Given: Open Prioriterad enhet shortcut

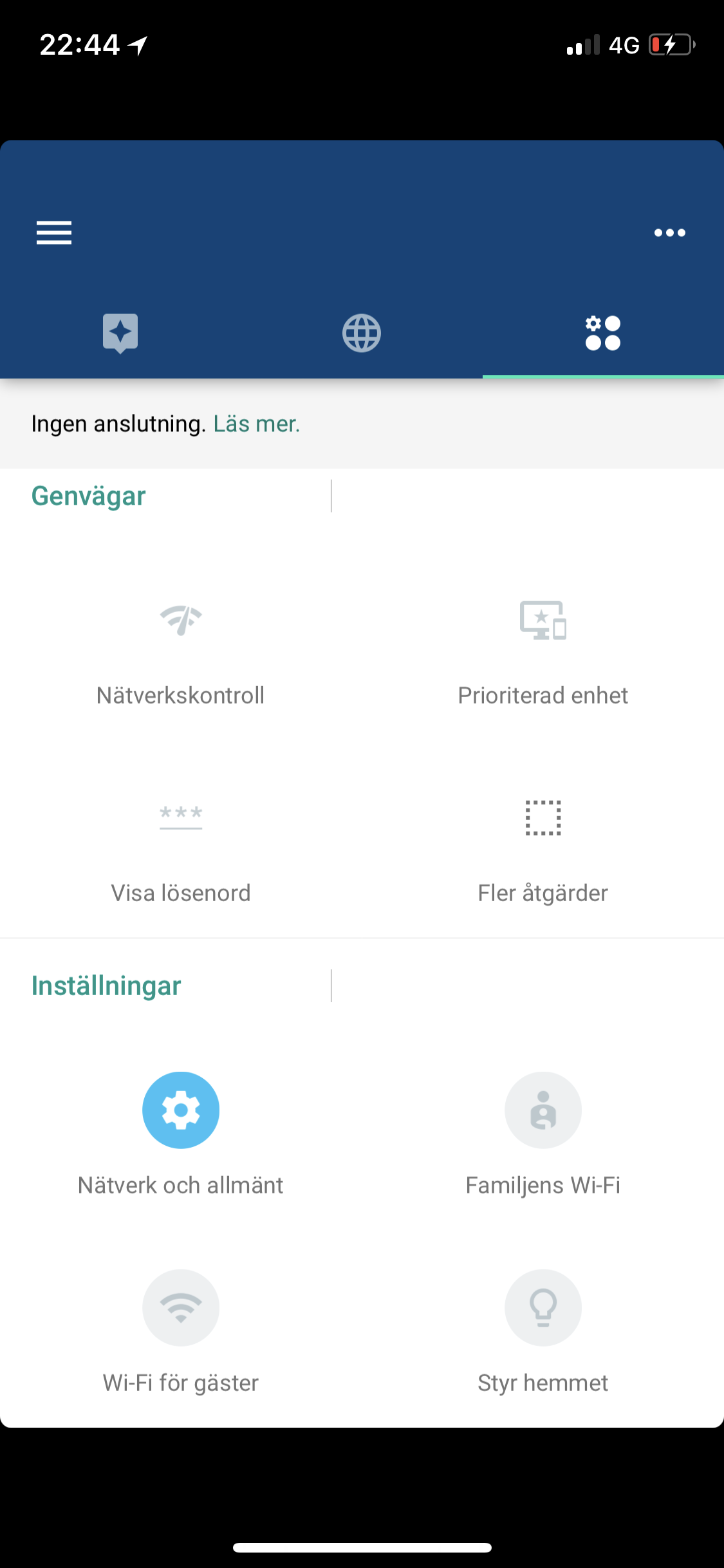Looking at the screenshot, I should (x=543, y=653).
